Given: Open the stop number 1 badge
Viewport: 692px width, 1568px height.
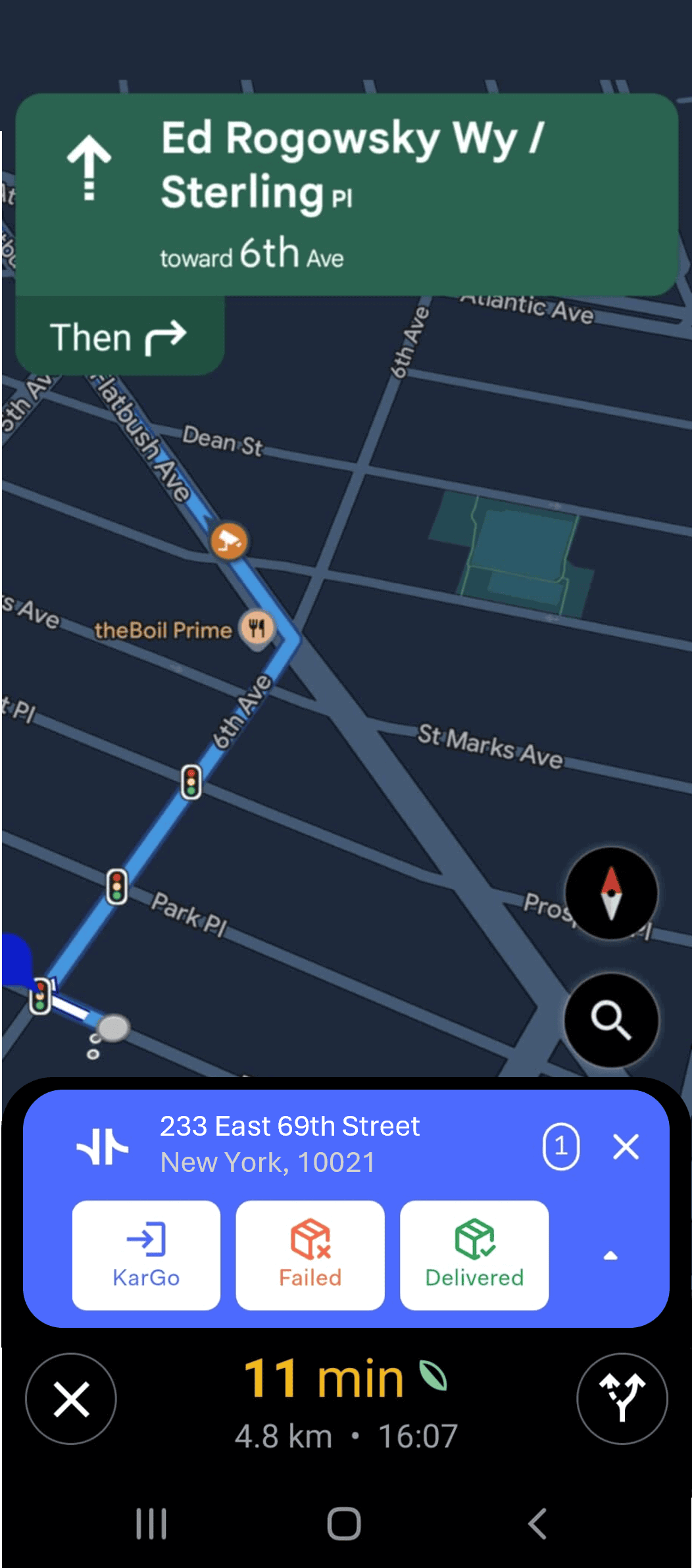Looking at the screenshot, I should pyautogui.click(x=560, y=1147).
